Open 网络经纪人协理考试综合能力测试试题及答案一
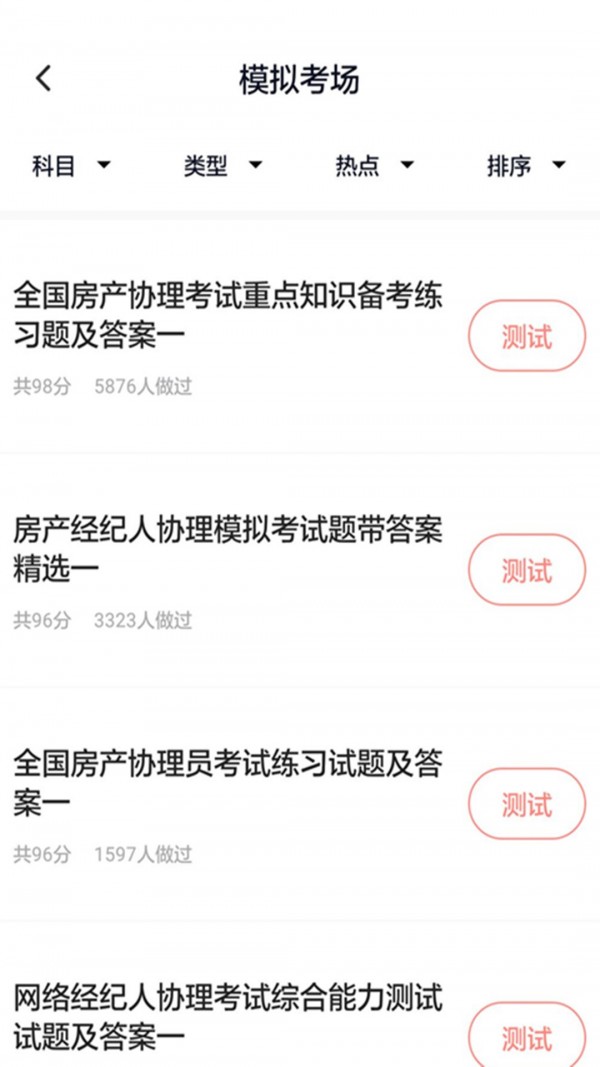 (x=228, y=1016)
